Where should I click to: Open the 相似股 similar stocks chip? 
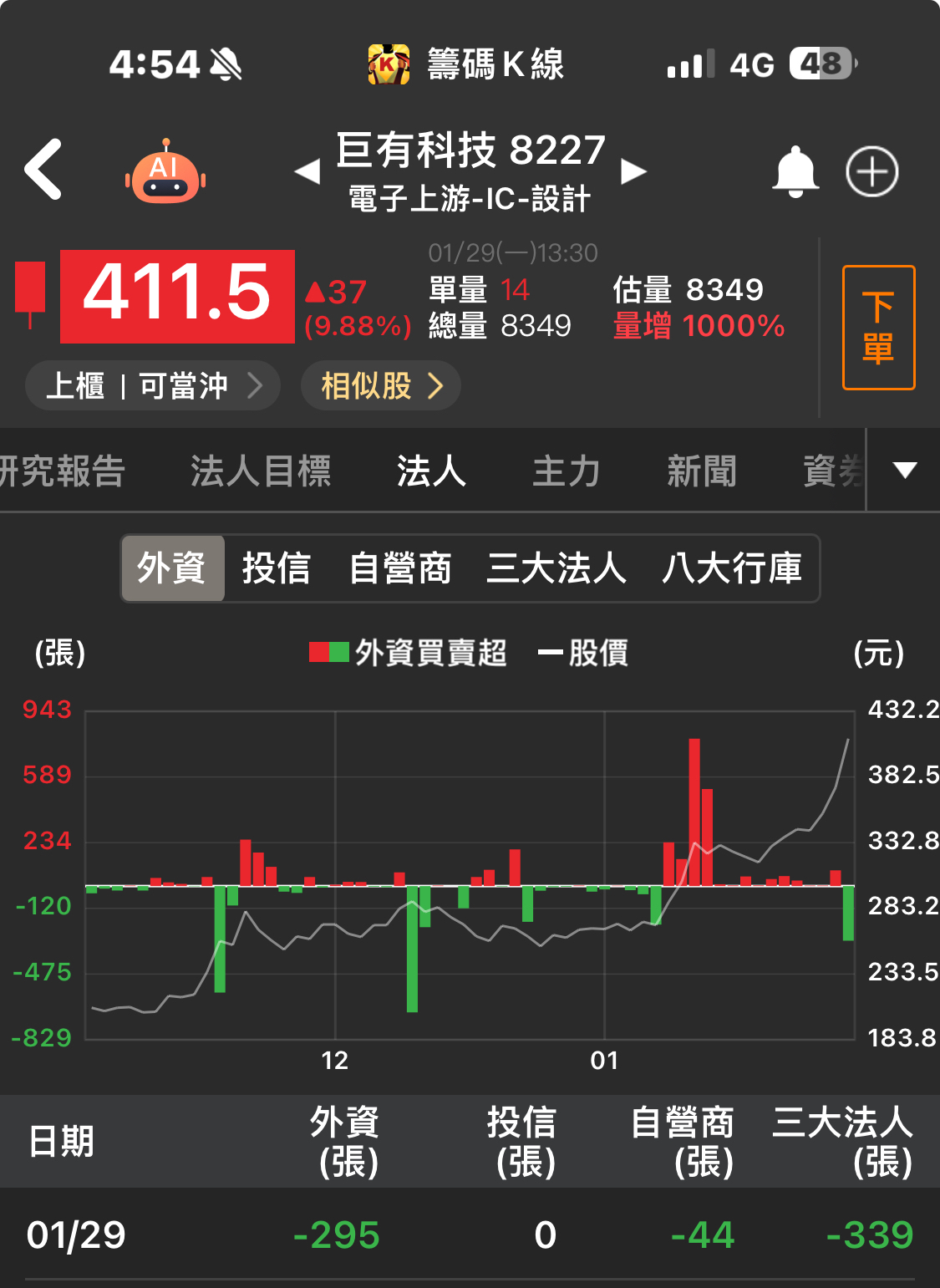tap(380, 386)
